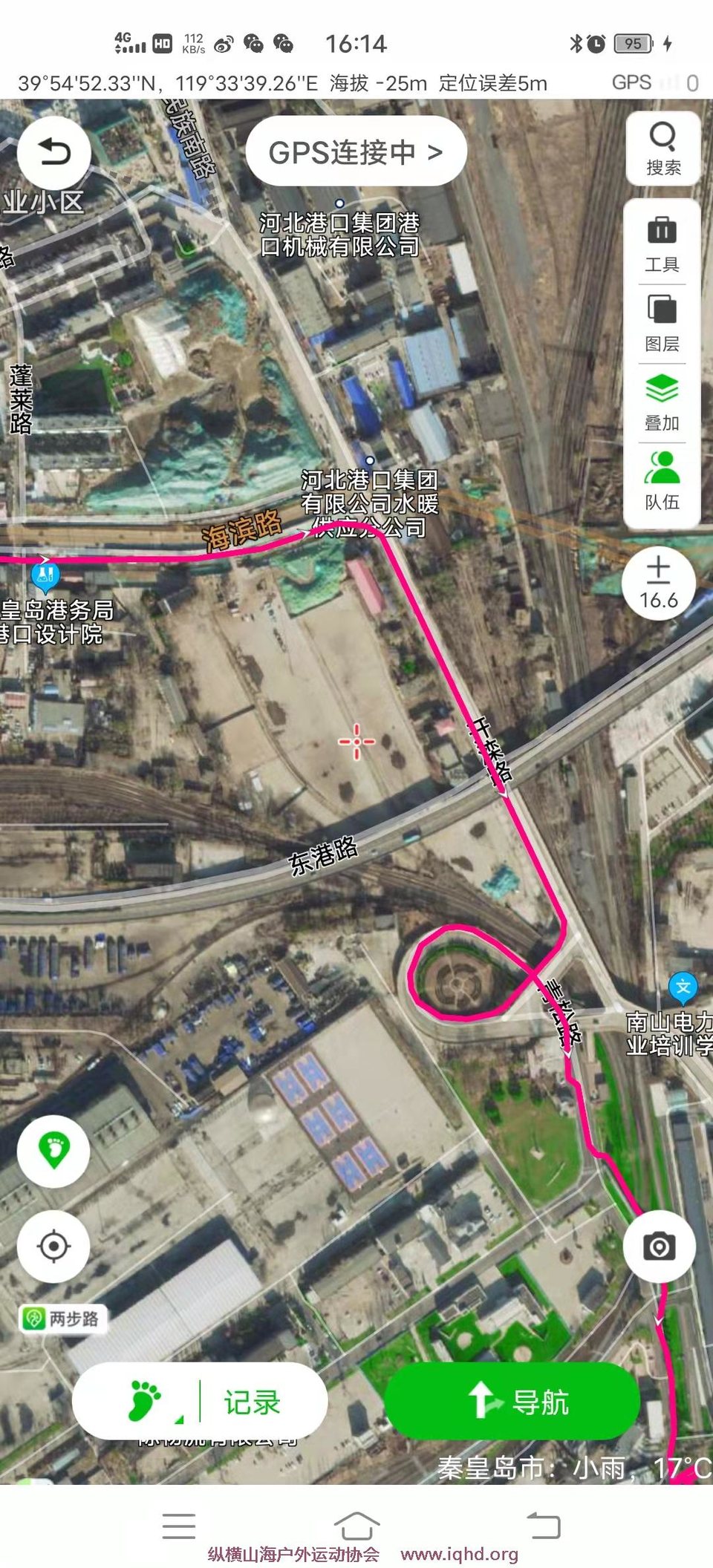Open 搜索 search
The image size is (713, 1568).
tap(662, 148)
